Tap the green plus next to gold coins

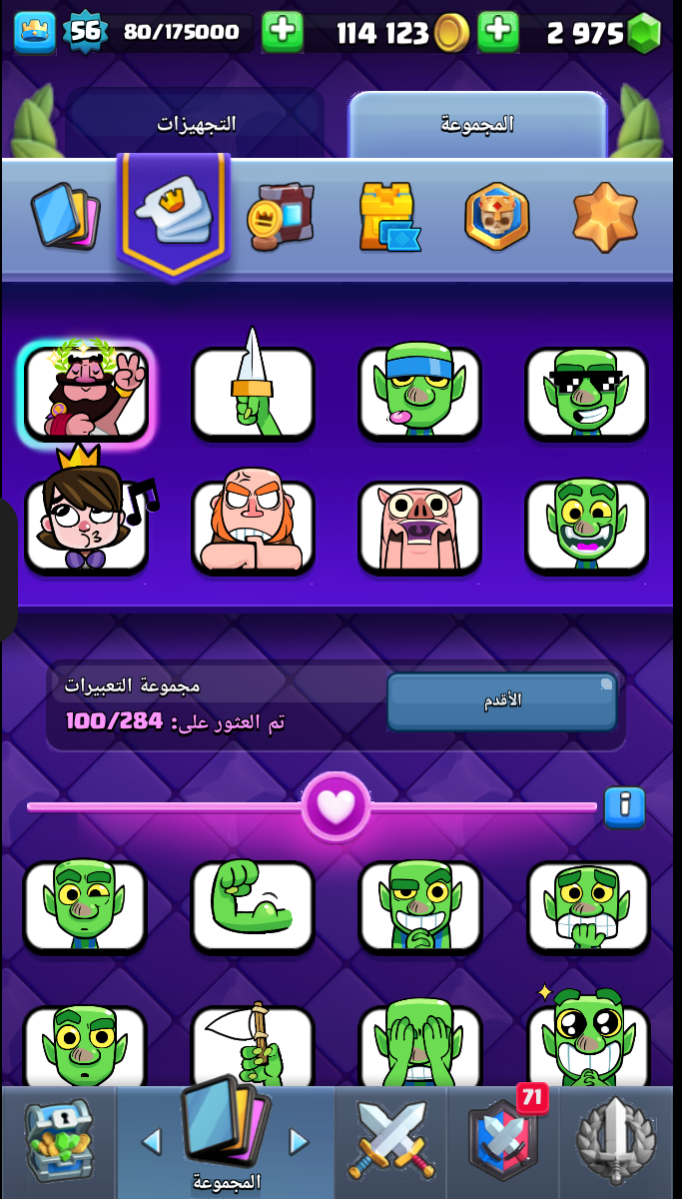[x=497, y=33]
